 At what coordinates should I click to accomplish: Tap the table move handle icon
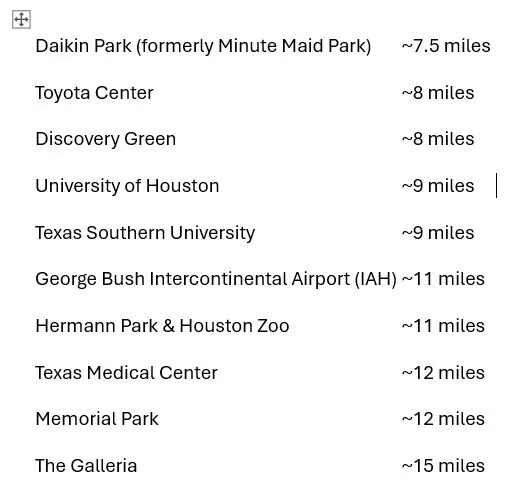[21, 19]
